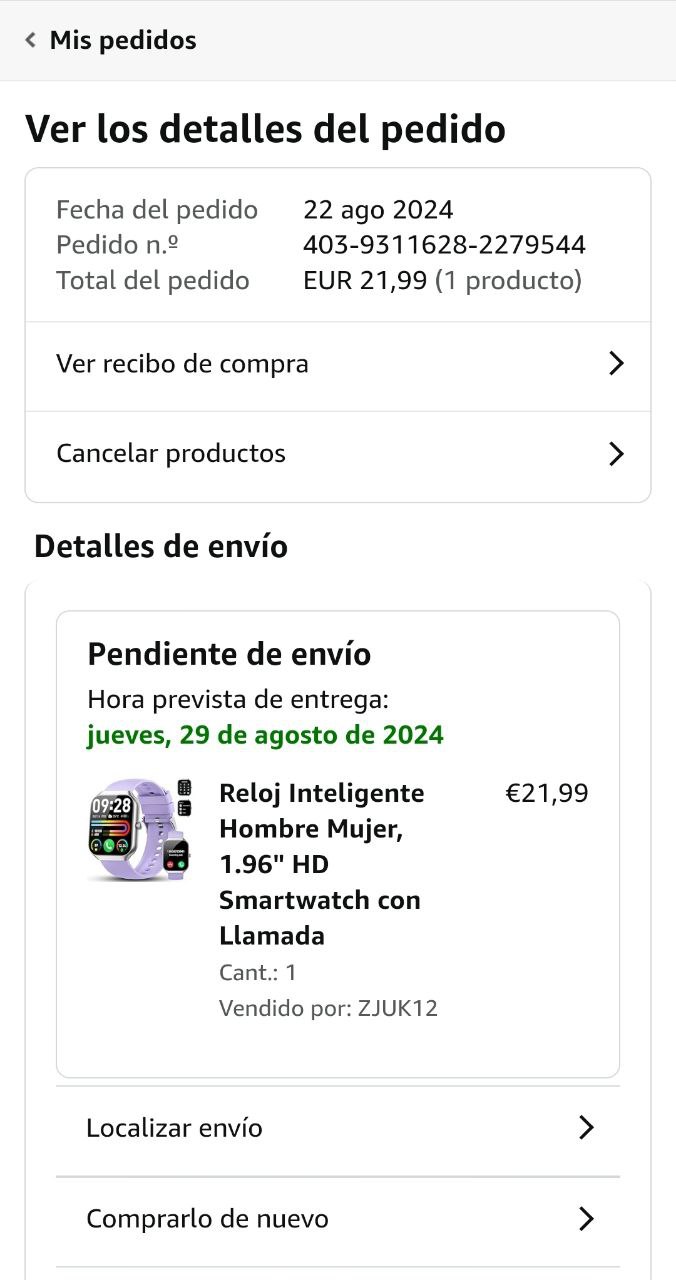Image resolution: width=676 pixels, height=1280 pixels.
Task: Open the smartwatch product image
Action: (139, 830)
